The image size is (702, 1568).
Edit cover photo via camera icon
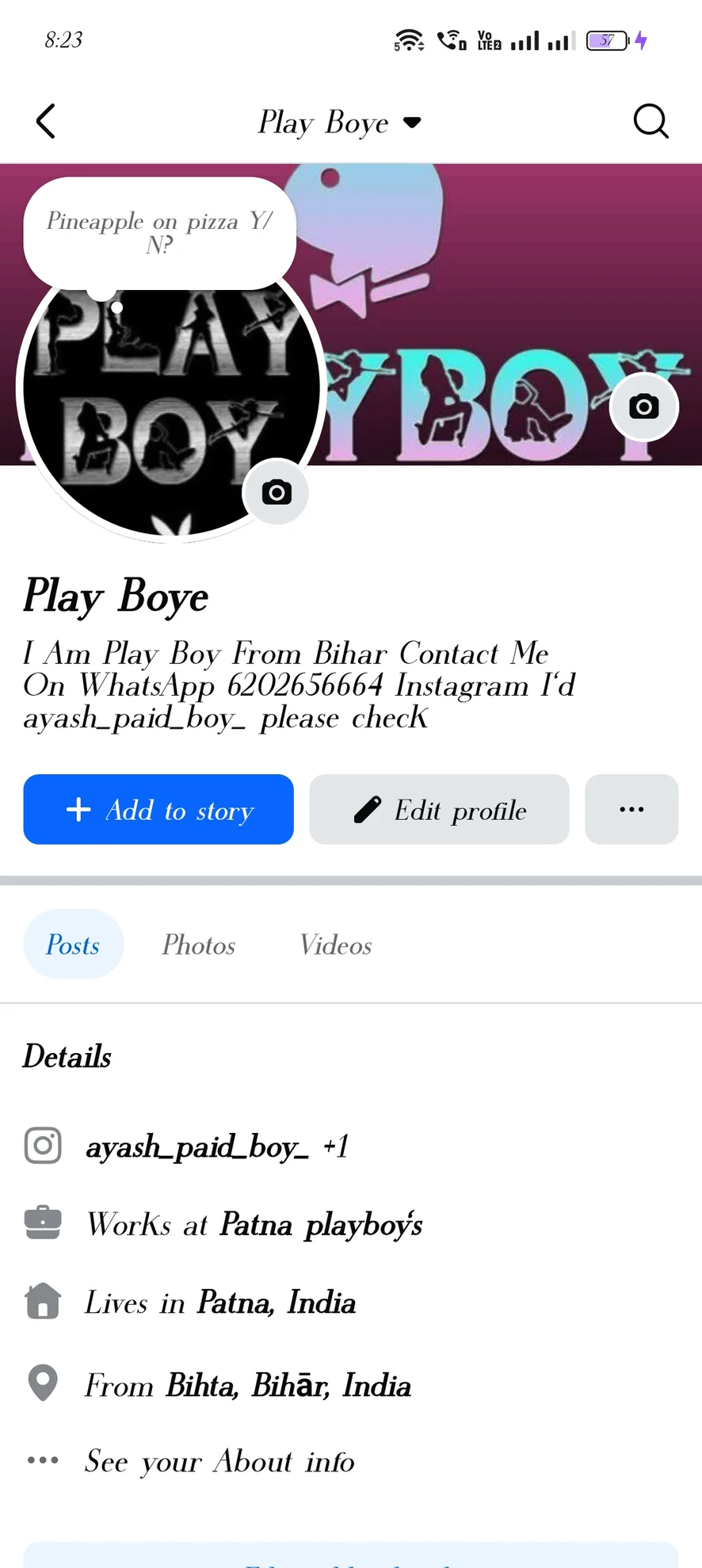(643, 406)
